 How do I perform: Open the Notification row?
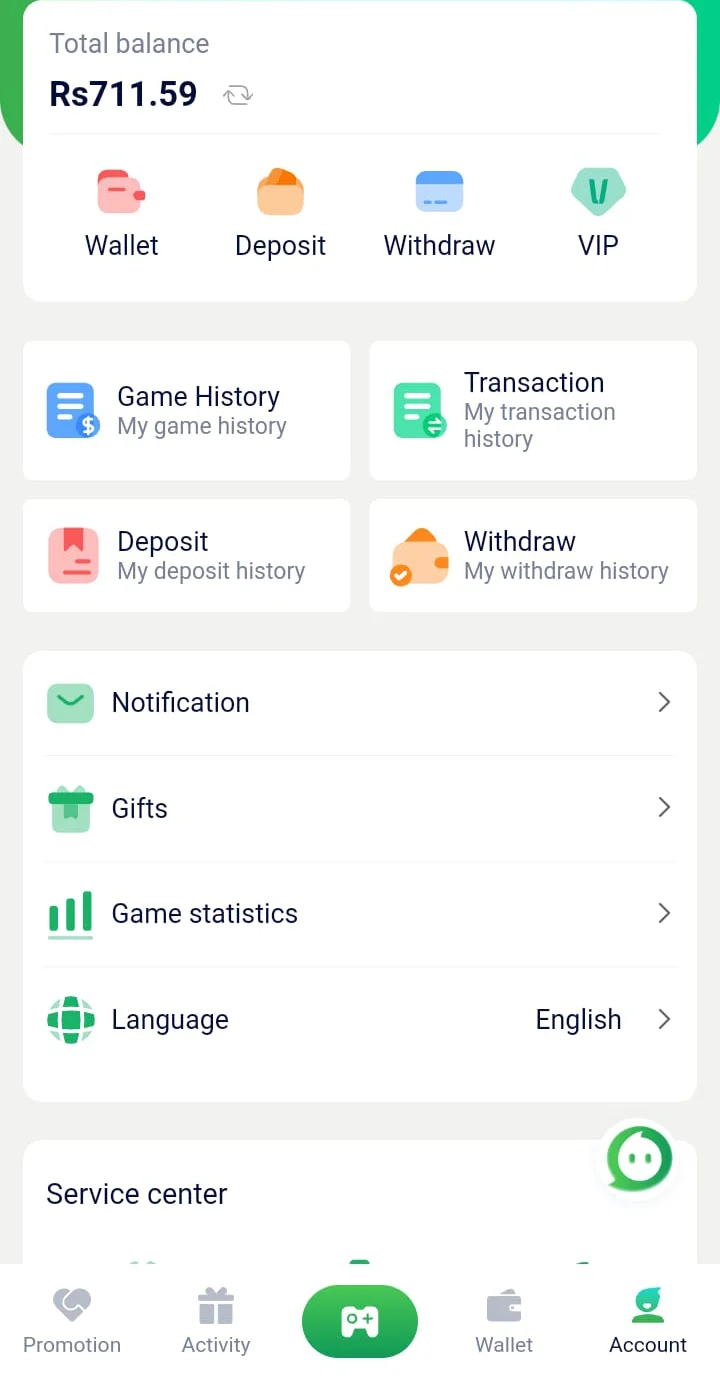click(360, 703)
